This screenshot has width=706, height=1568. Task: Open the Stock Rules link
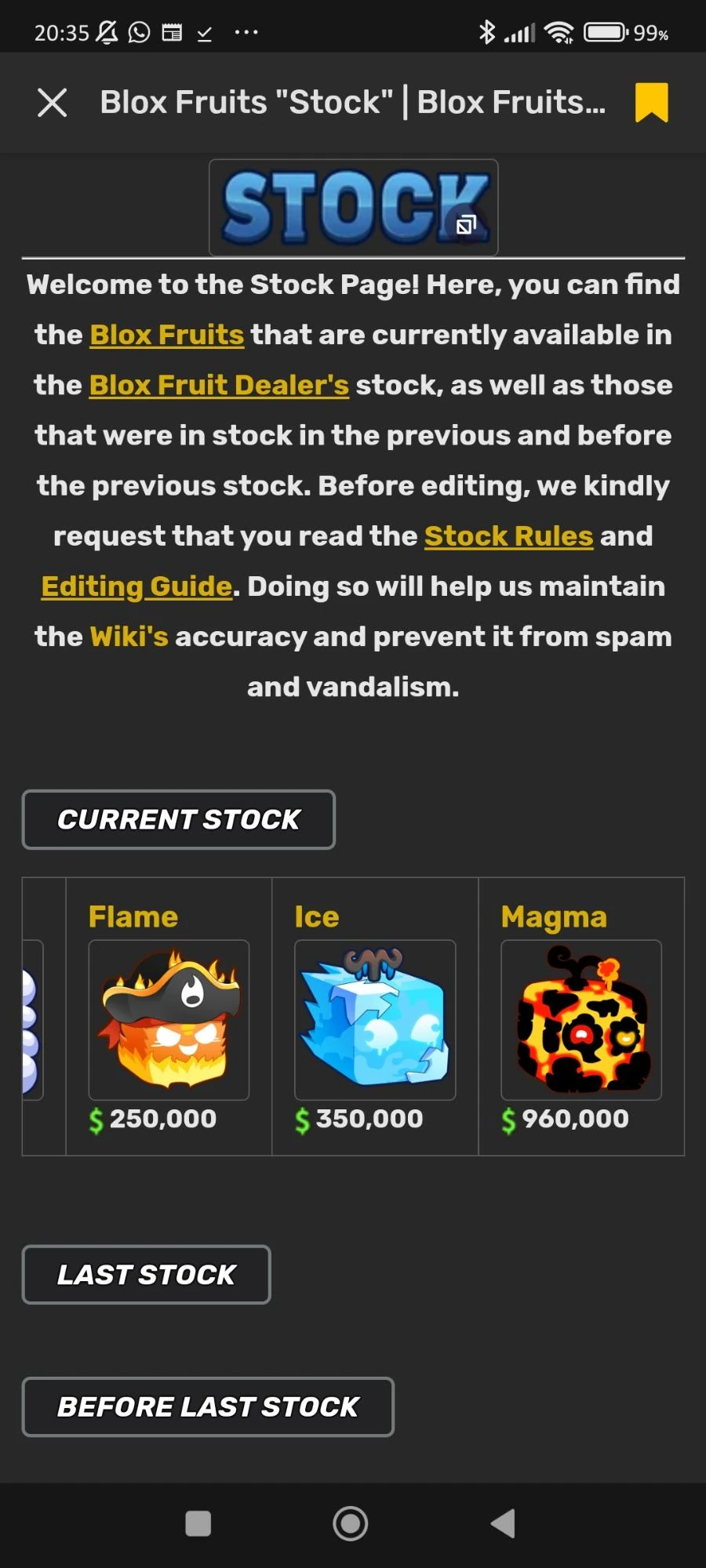point(508,536)
